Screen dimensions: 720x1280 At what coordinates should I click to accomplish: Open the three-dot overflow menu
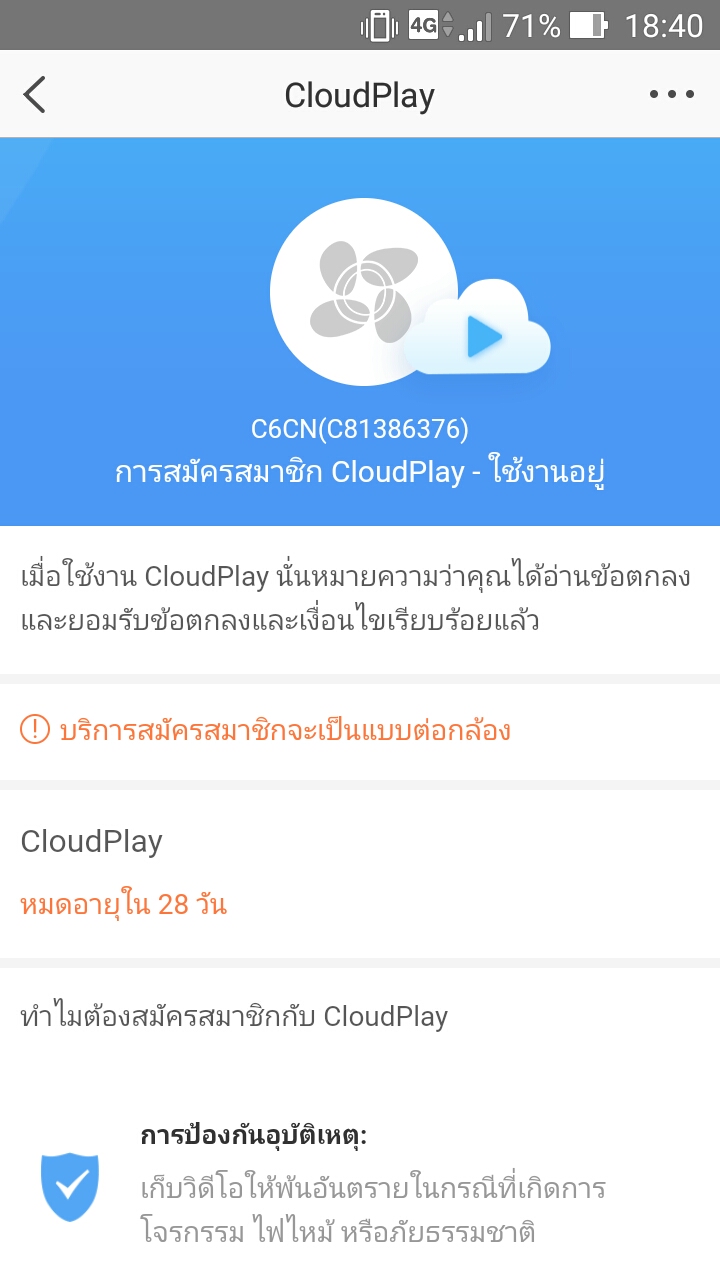[671, 95]
